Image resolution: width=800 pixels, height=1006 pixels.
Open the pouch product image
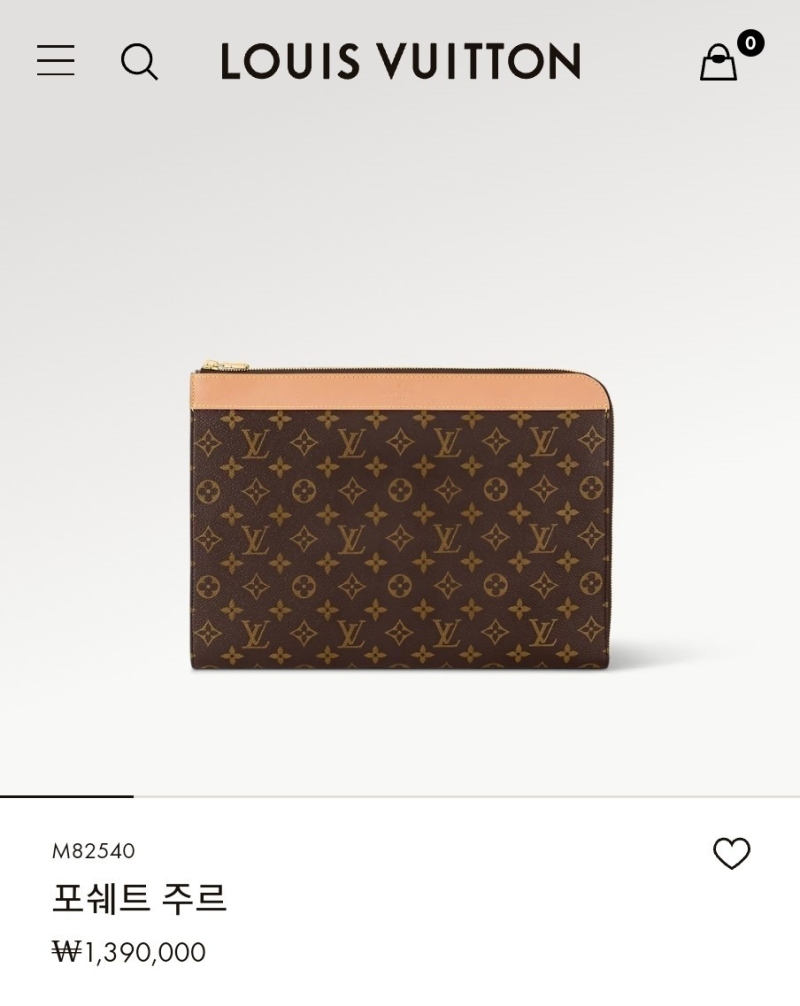pyautogui.click(x=401, y=515)
